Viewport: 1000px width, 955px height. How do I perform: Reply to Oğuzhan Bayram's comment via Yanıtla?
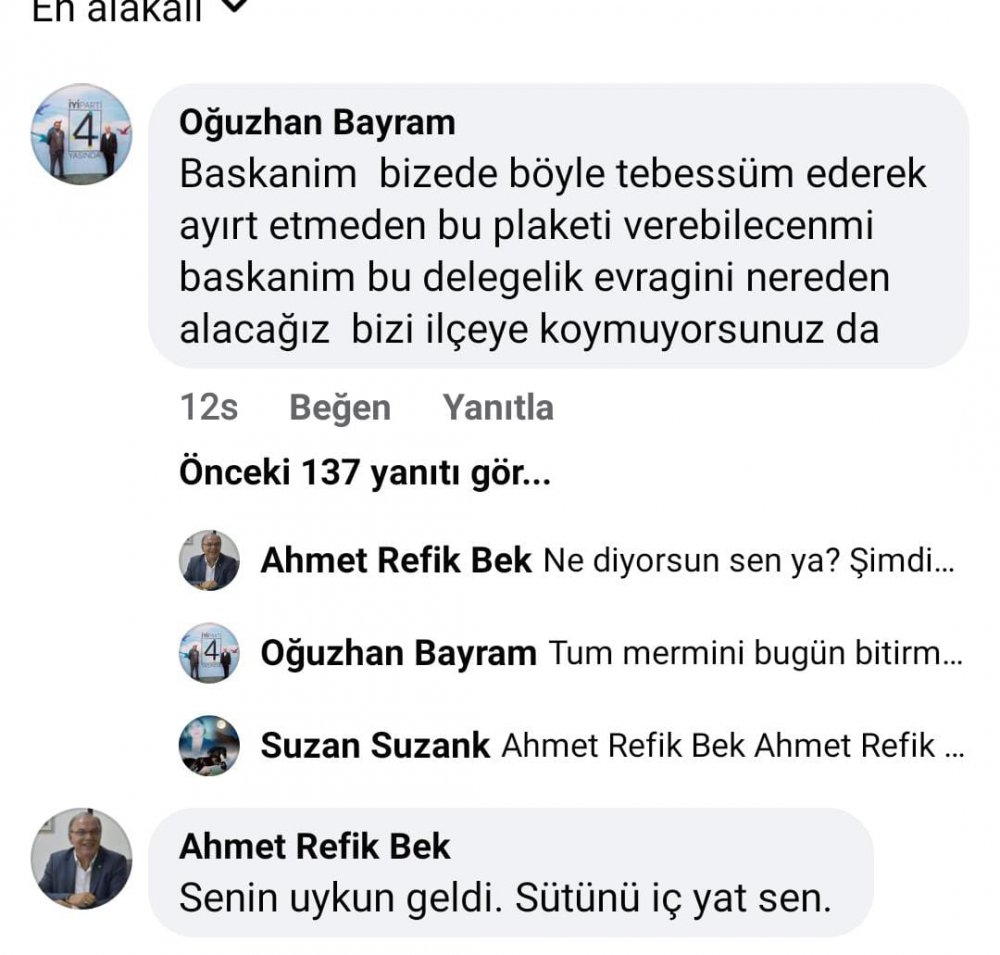click(497, 408)
